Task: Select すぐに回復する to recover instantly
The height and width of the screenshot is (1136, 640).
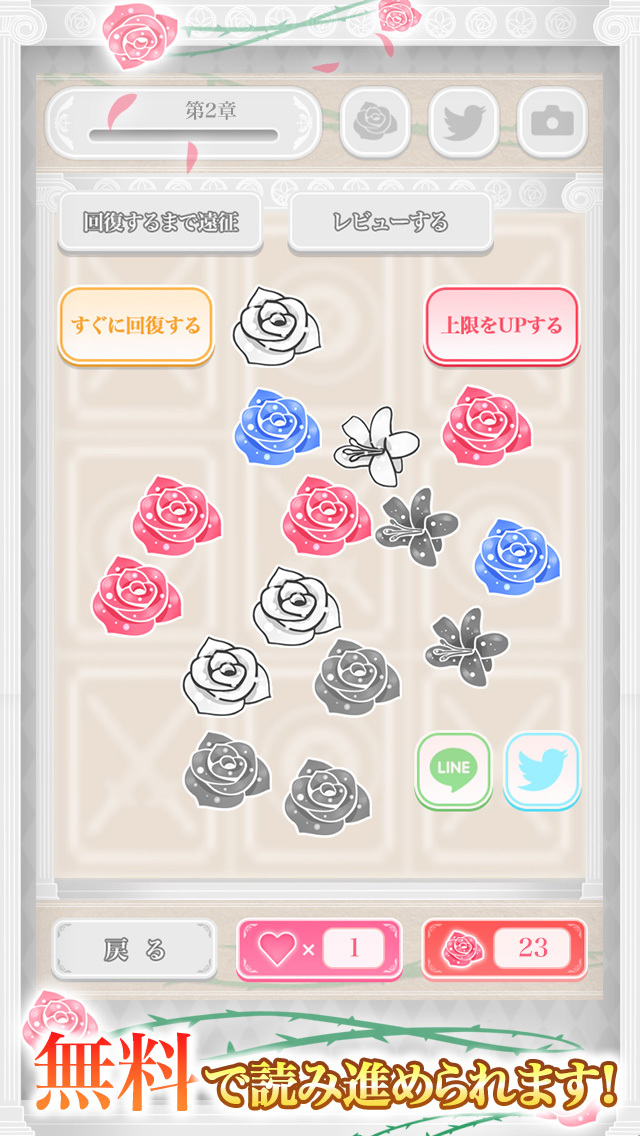Action: (136, 326)
